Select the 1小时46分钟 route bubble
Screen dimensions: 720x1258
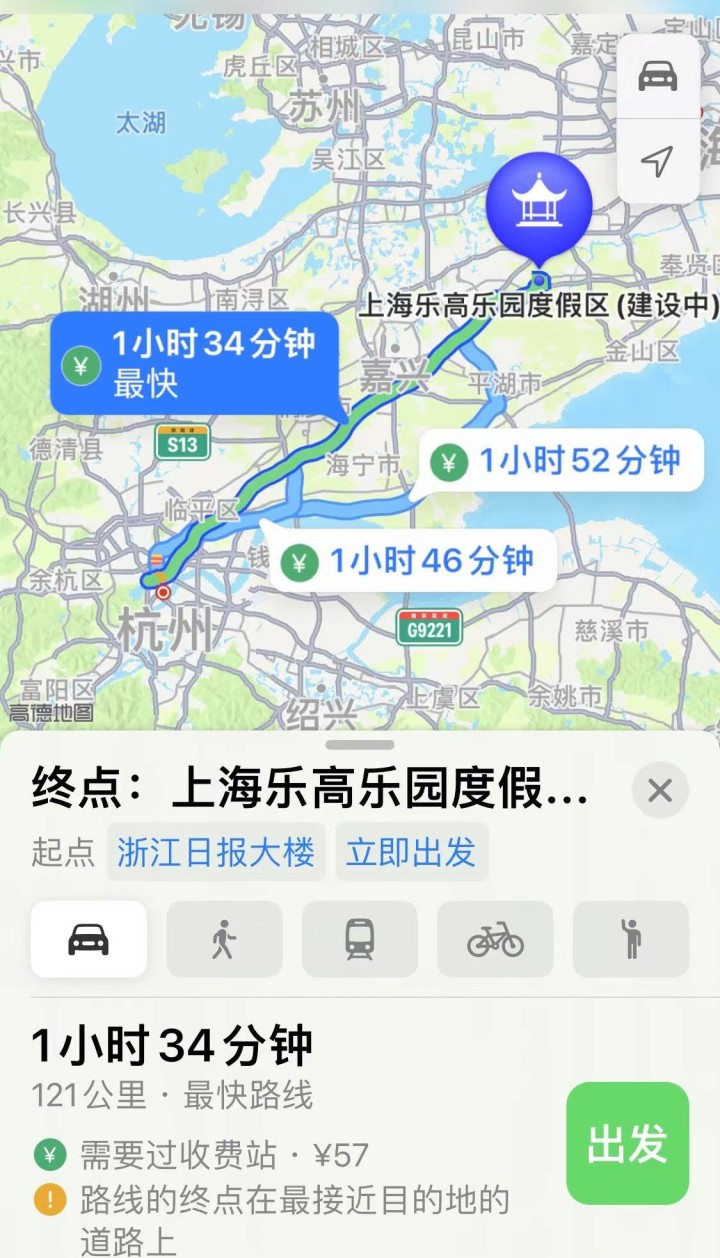tap(413, 561)
